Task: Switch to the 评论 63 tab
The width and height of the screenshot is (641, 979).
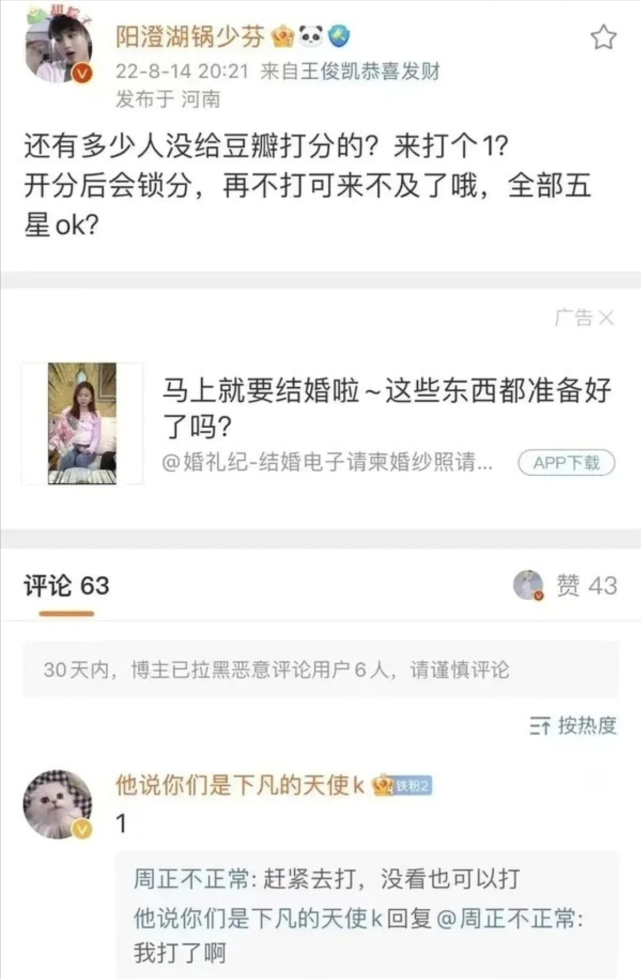Action: 67,585
